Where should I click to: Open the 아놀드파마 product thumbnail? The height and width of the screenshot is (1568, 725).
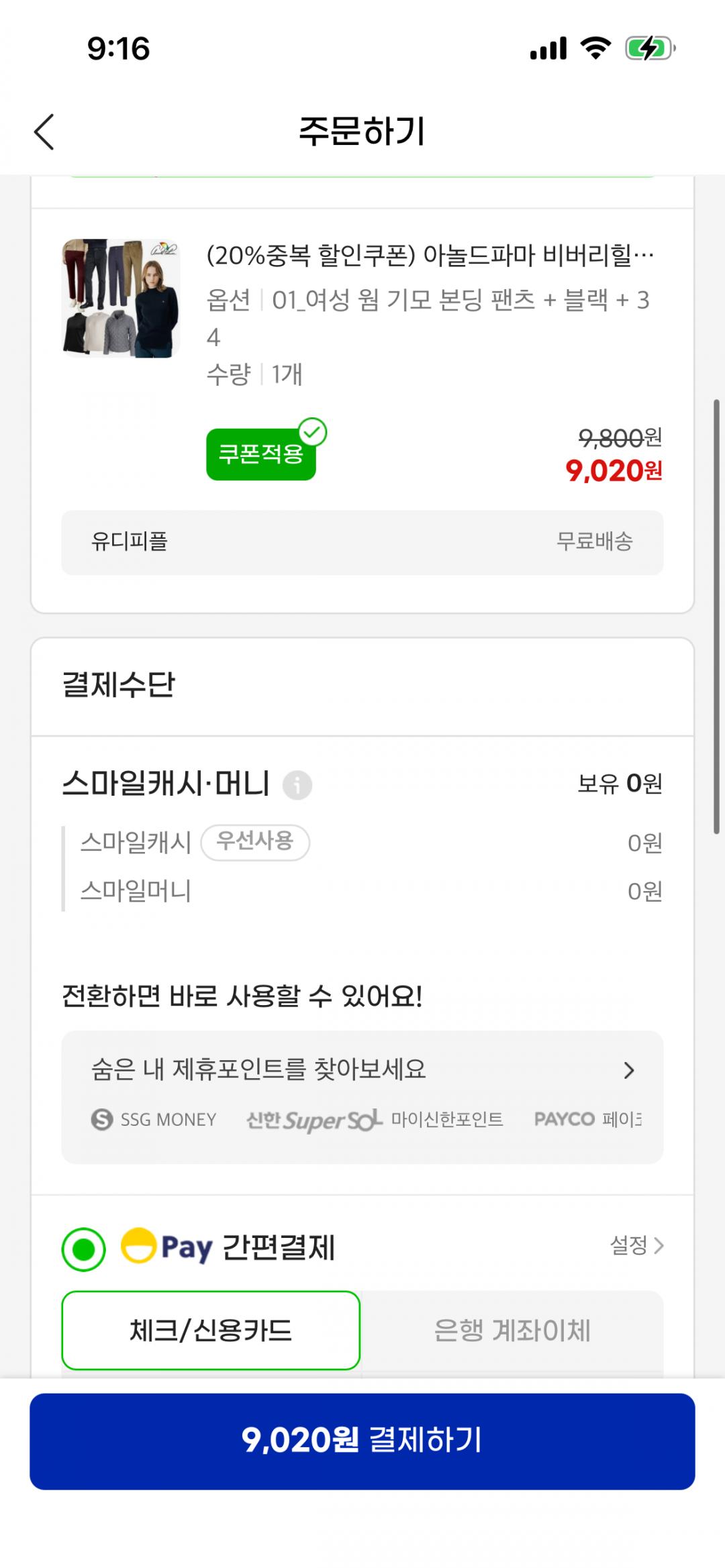point(122,298)
